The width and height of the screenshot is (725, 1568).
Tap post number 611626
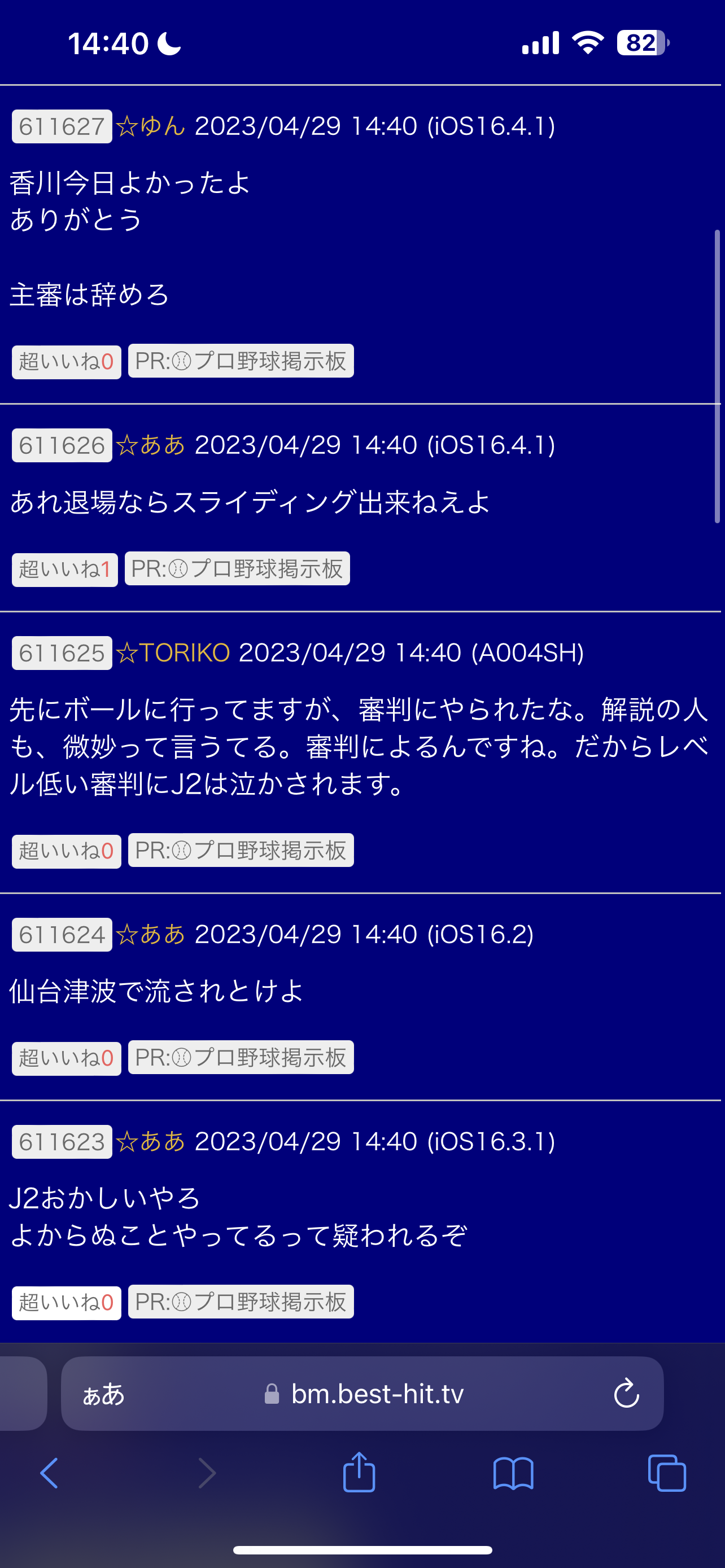pos(62,445)
